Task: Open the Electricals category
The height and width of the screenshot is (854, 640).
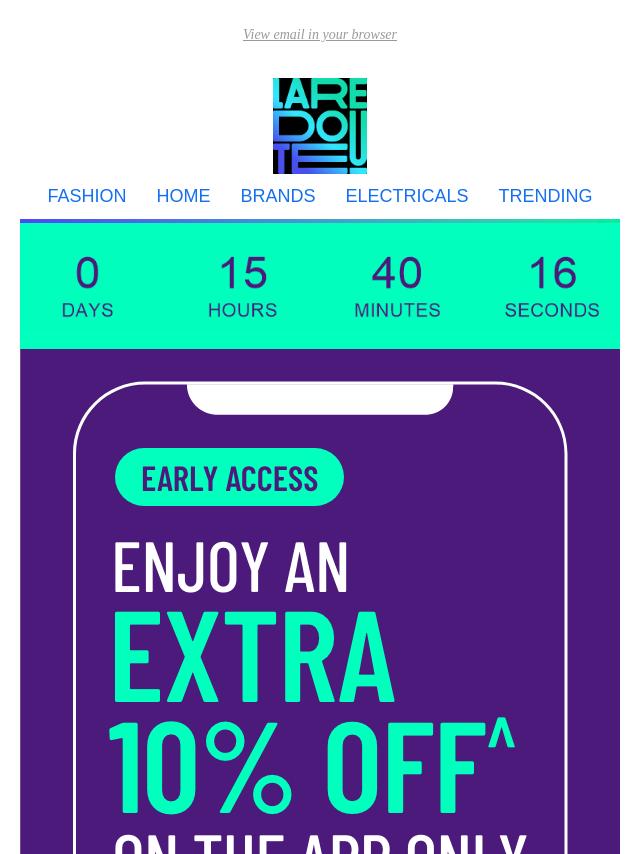Action: pos(406,196)
